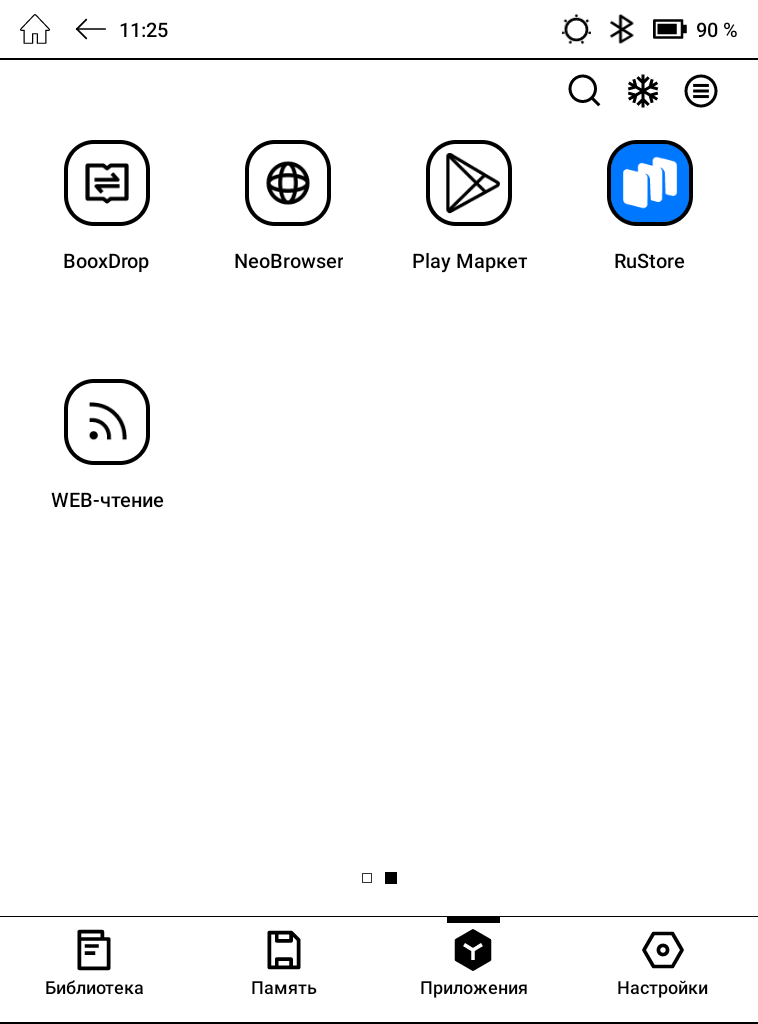Open the RuStore app
This screenshot has height=1024, width=758.
tap(650, 183)
